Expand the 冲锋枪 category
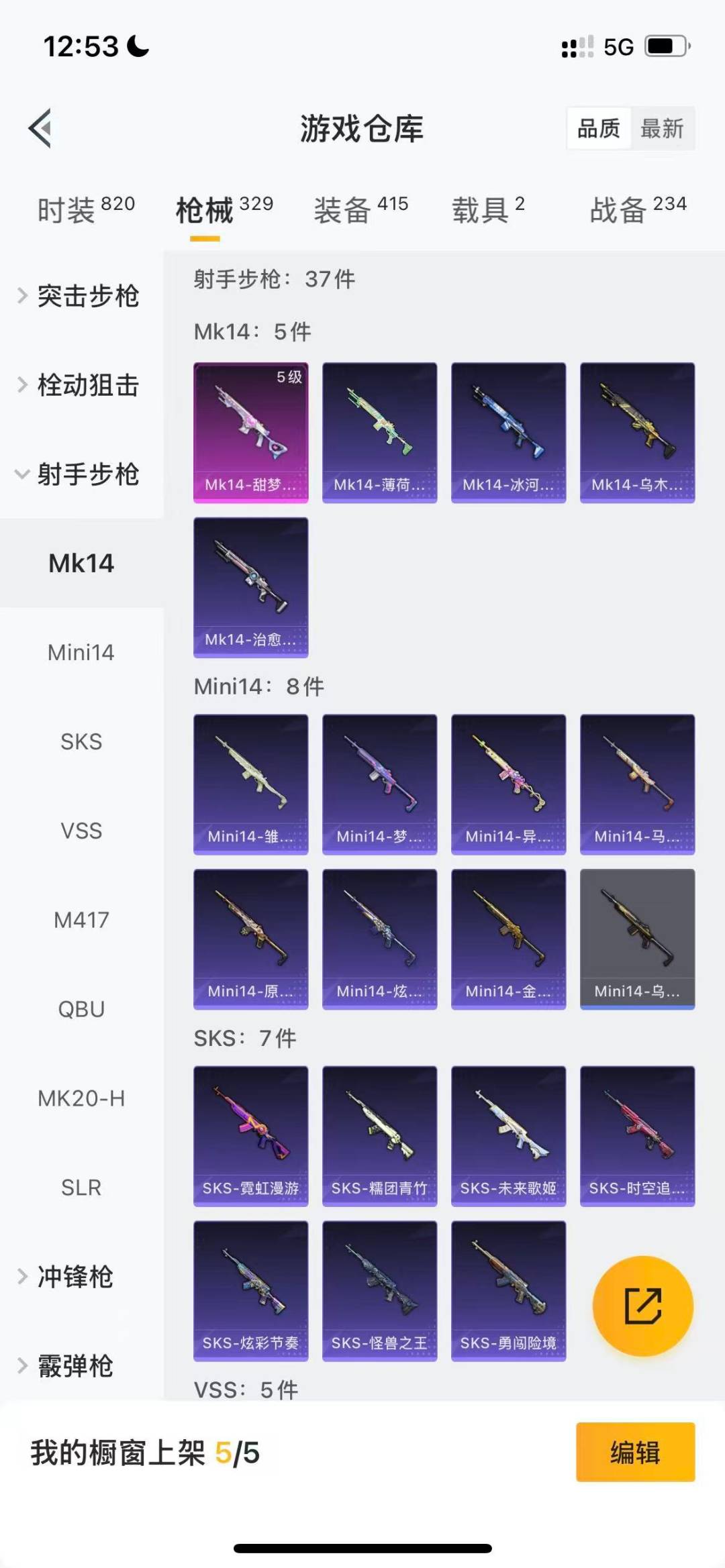 click(x=74, y=1277)
